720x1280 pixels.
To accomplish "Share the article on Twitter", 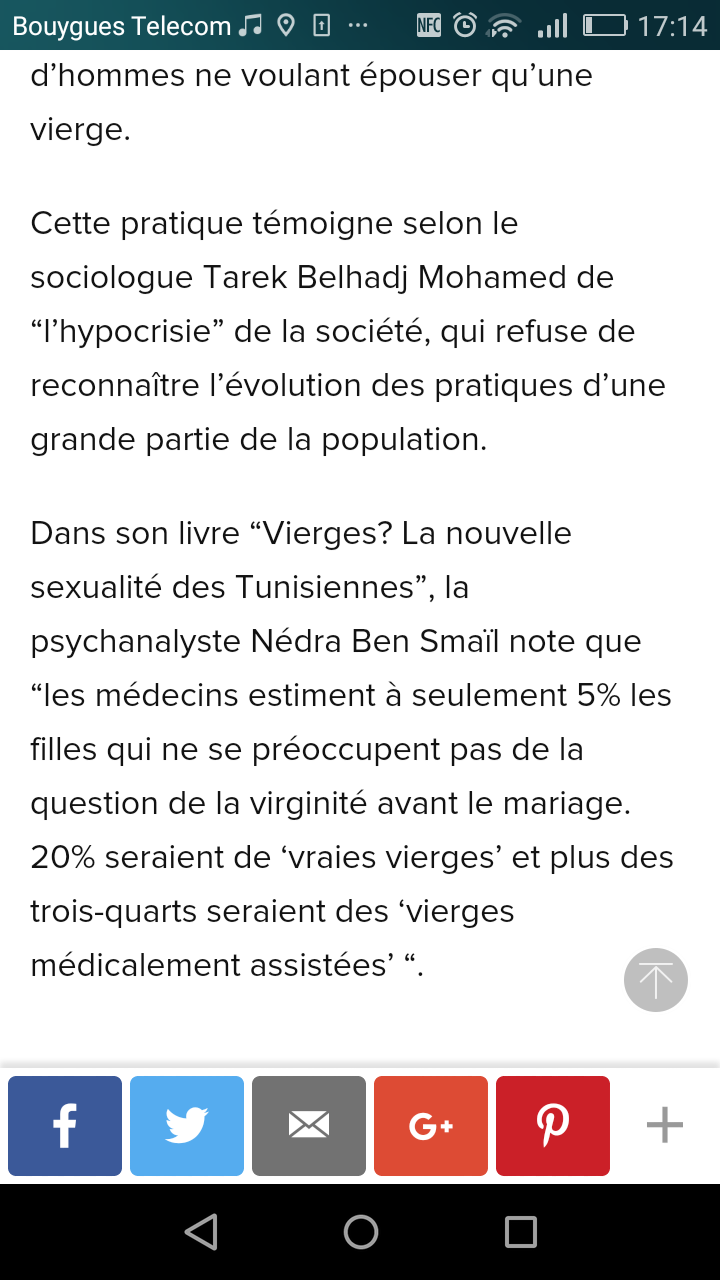I will tap(187, 1126).
